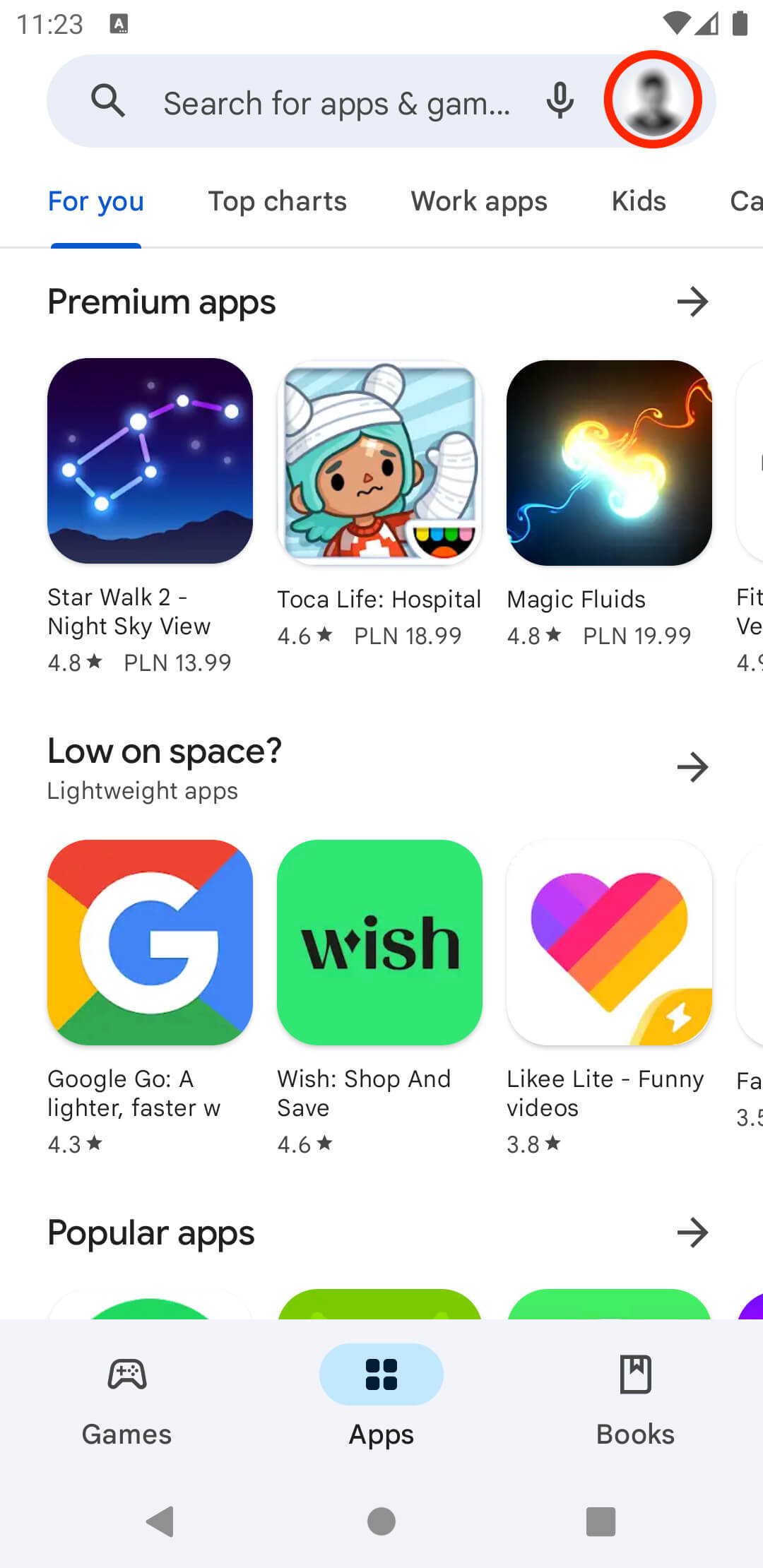Expand the Popular apps section

pos(693,1233)
